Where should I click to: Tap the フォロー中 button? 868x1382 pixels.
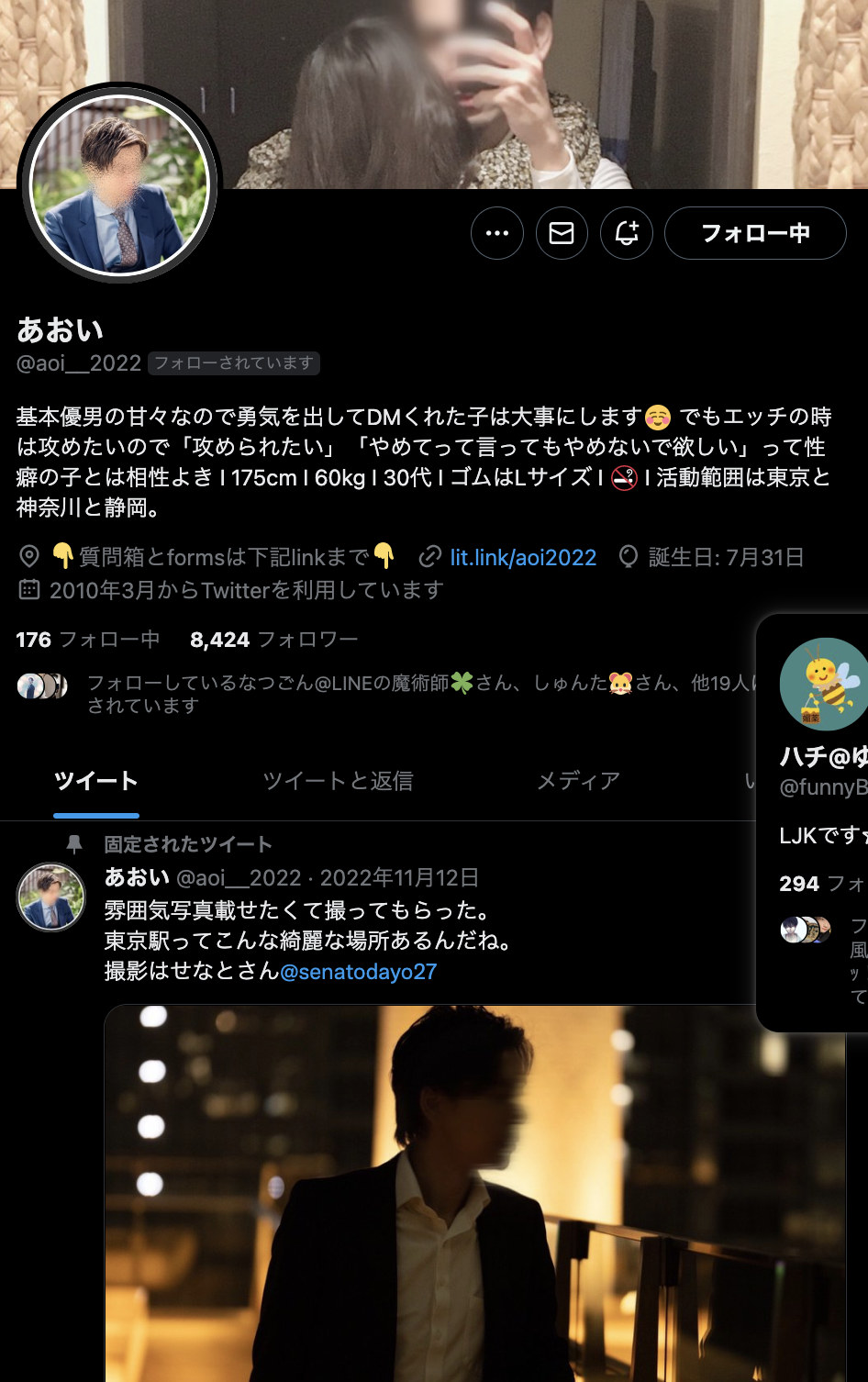click(755, 233)
